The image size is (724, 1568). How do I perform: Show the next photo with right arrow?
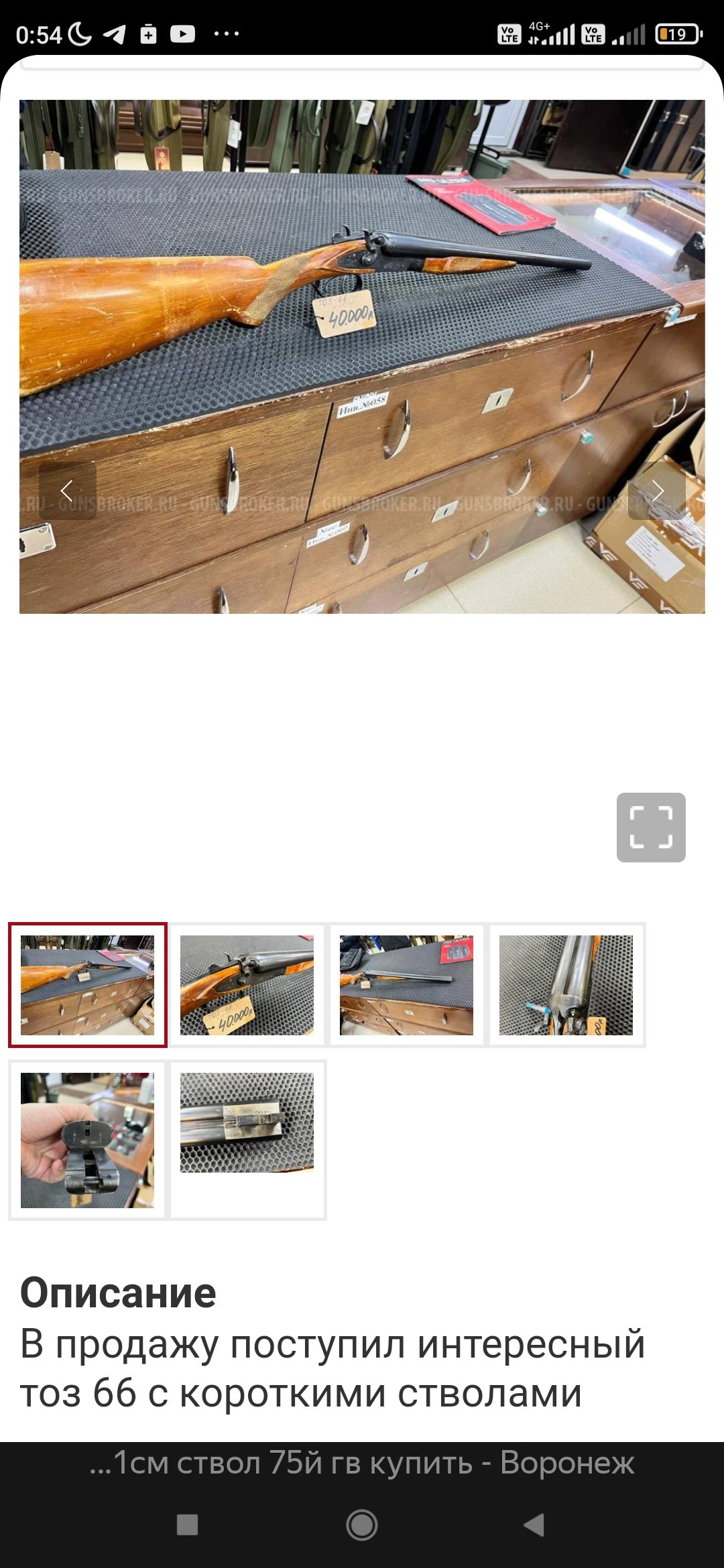658,491
